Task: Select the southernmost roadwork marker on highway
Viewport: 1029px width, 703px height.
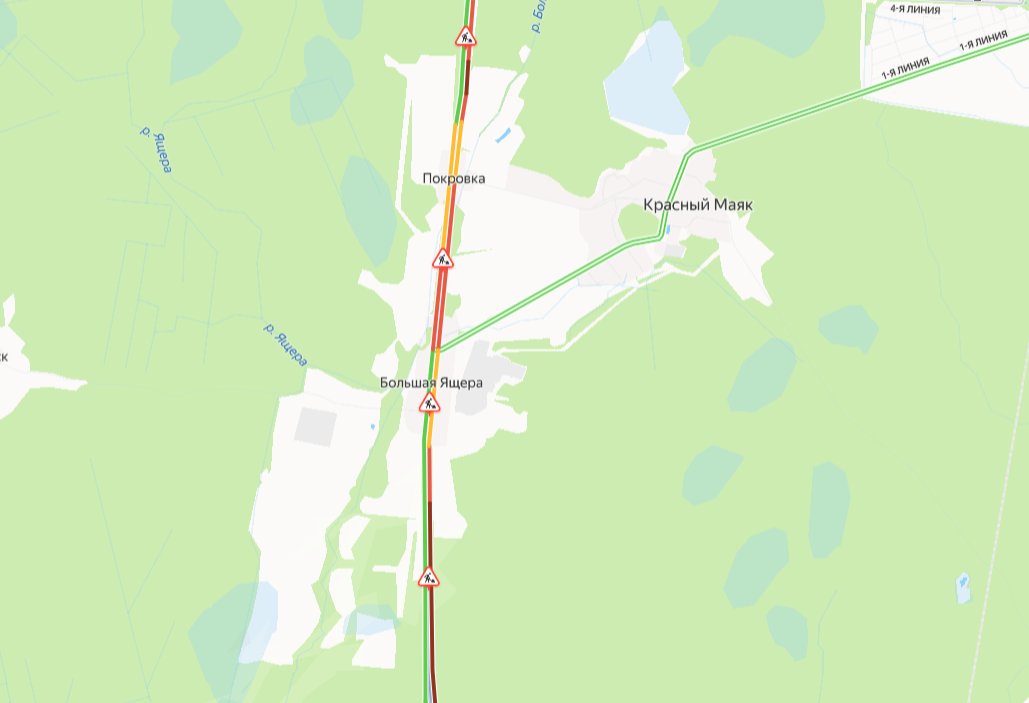Action: click(428, 577)
